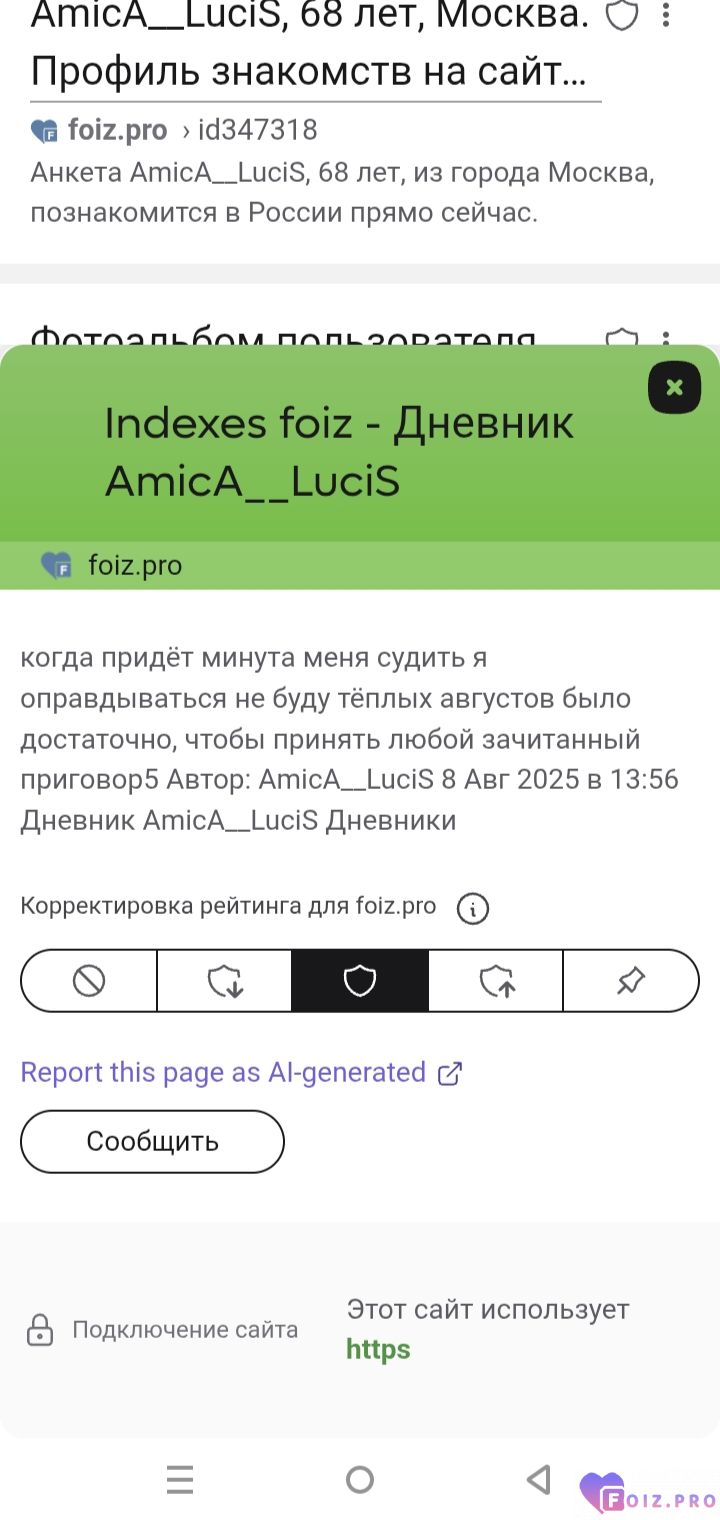
Task: Tap shield icon beside AmicA__LuciS profile result
Action: tap(622, 15)
